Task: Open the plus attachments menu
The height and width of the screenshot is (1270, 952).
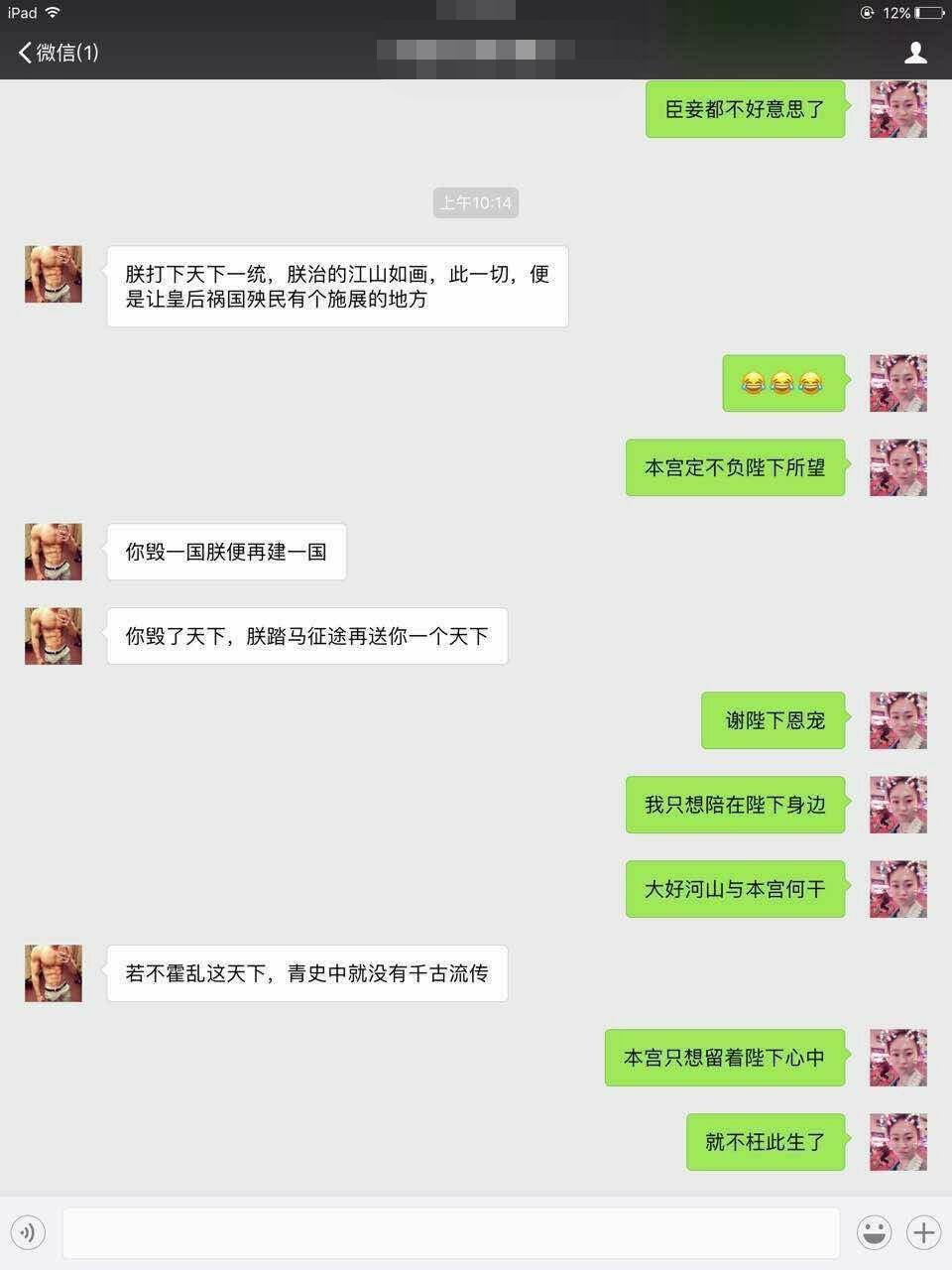Action: (923, 1233)
